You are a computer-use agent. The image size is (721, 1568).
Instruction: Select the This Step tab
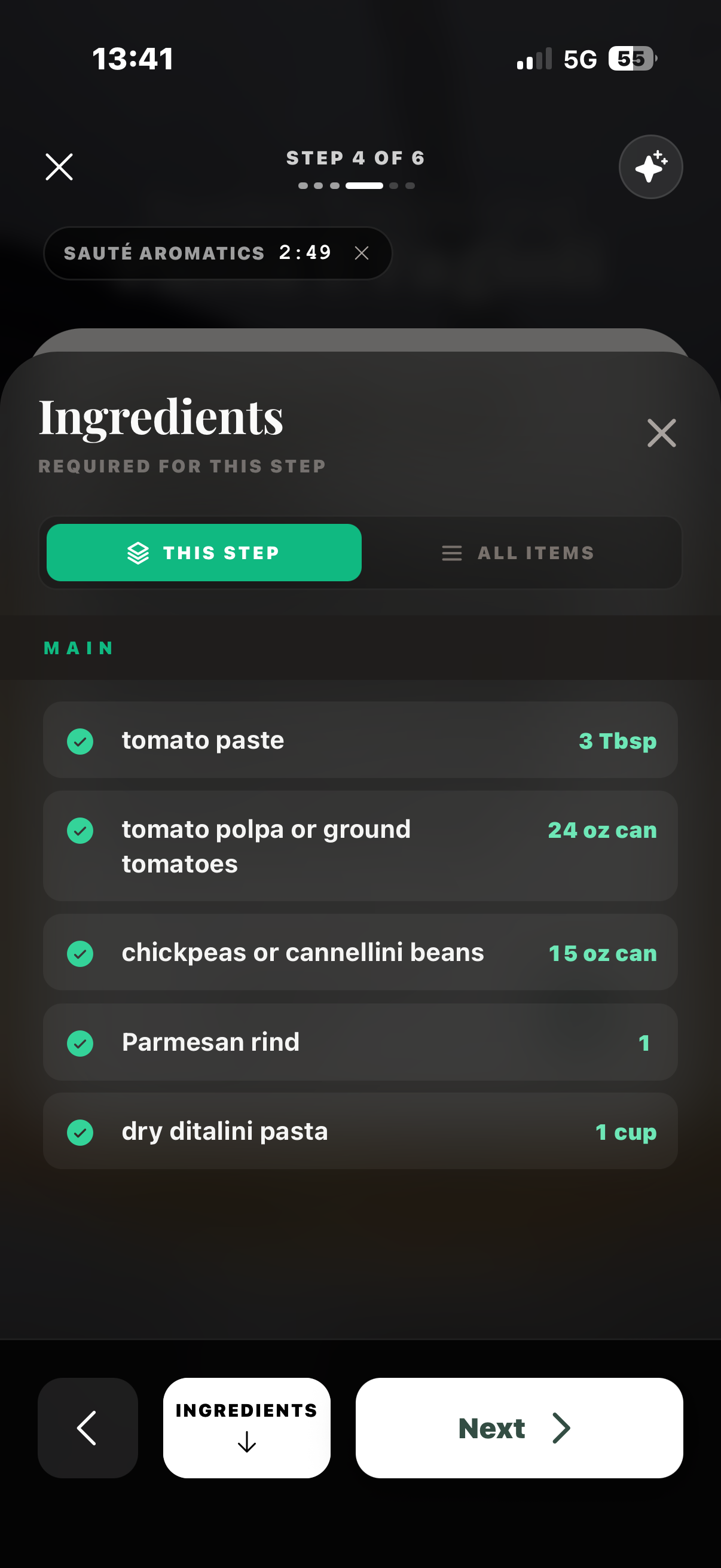tap(204, 553)
